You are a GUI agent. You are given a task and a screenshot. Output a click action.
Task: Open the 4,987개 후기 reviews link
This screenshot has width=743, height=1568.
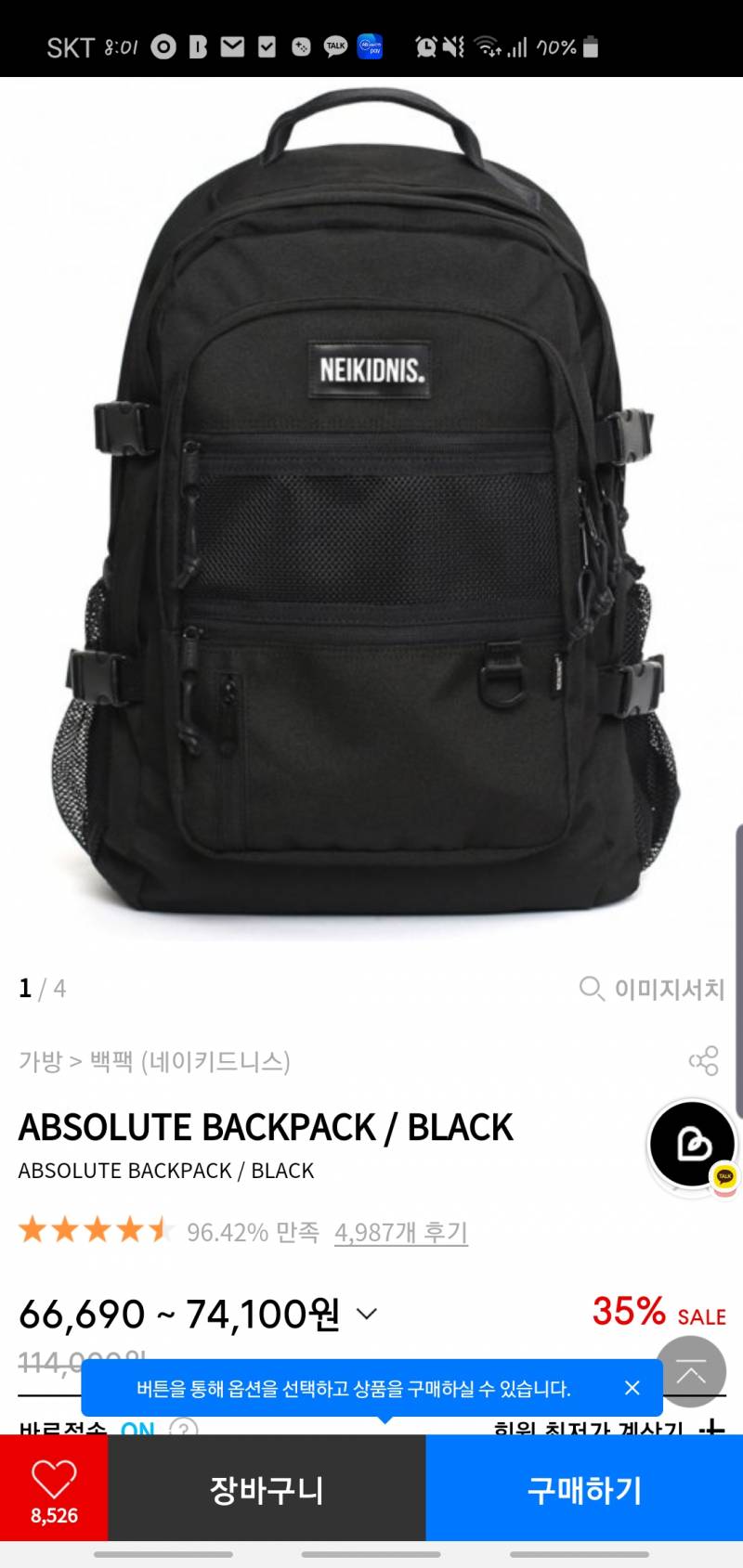[400, 1232]
